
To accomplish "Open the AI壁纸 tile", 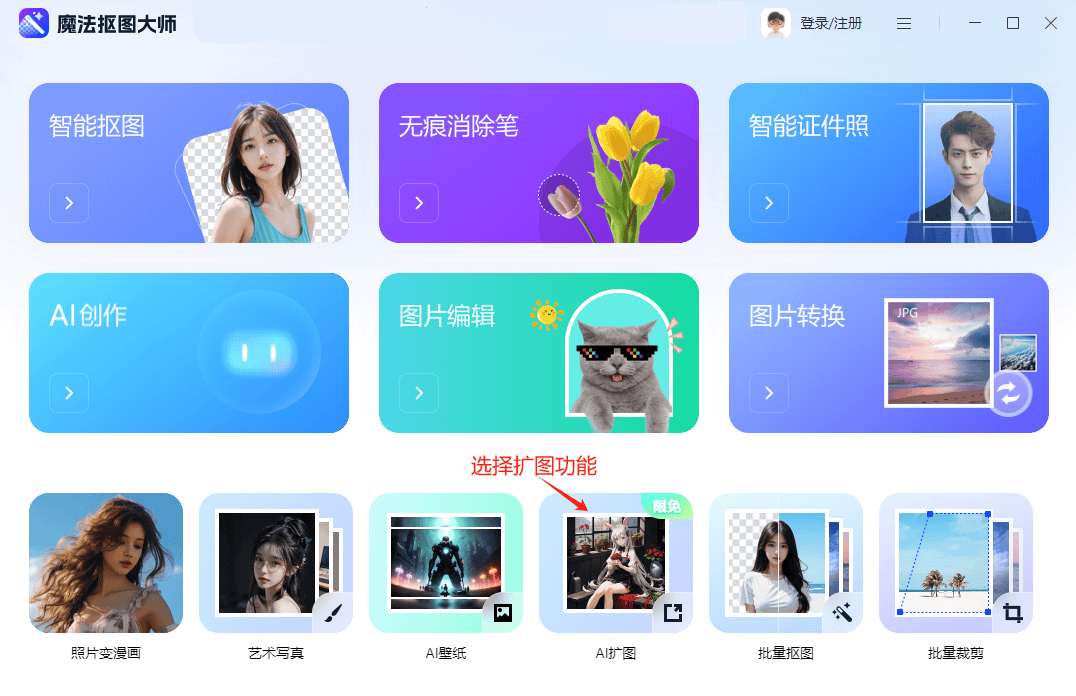I will click(446, 563).
